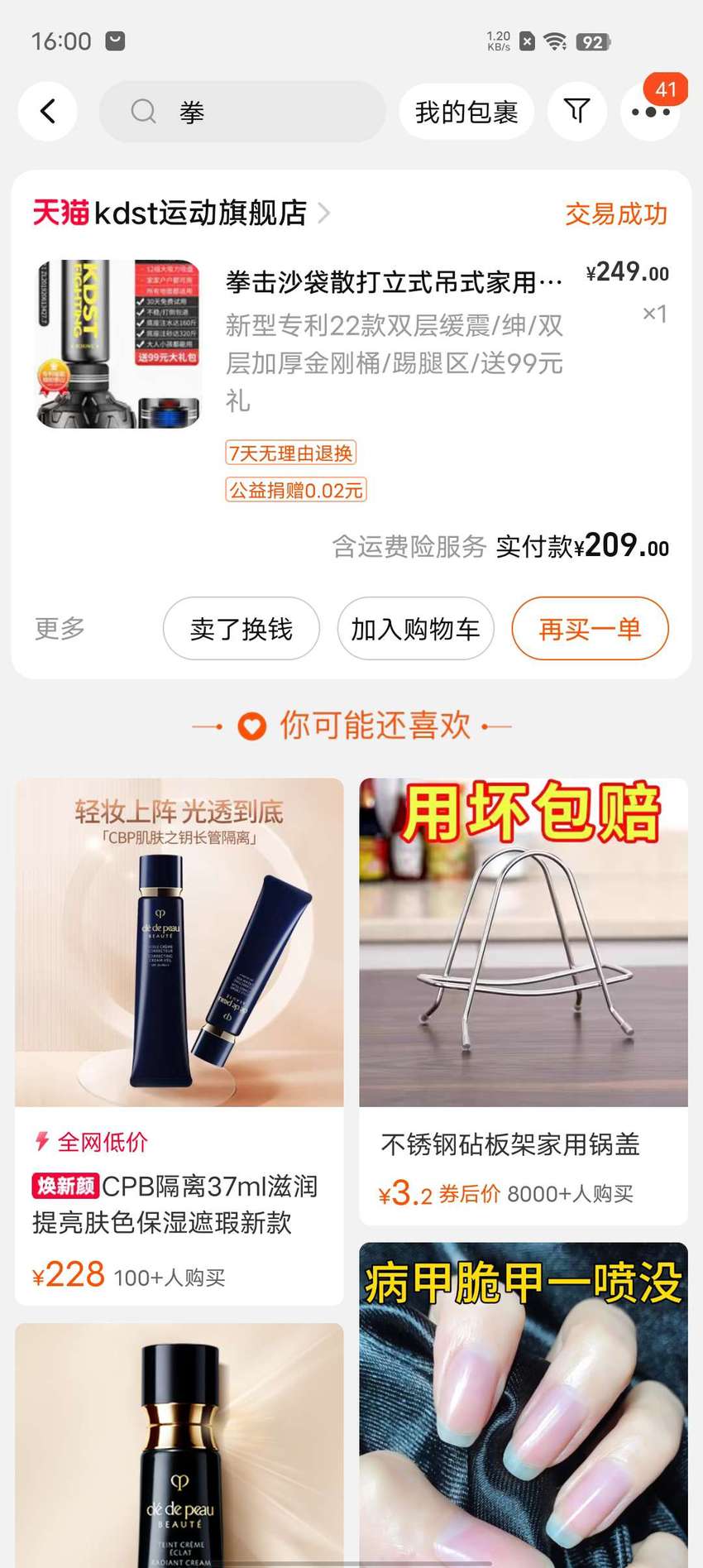View the 病甲脆甲一喷没 nail product
The image size is (703, 1568).
524,1404
